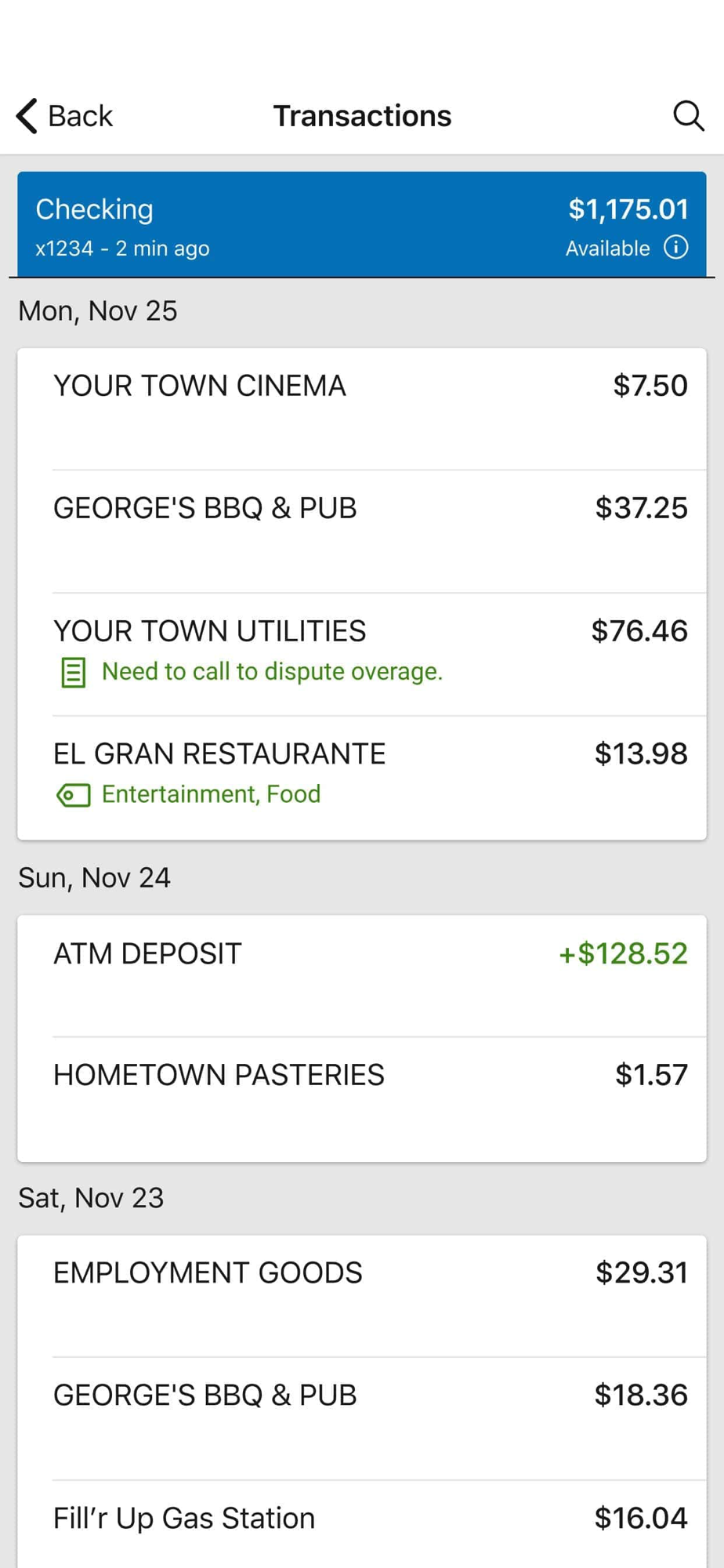The width and height of the screenshot is (724, 1568).
Task: Open the YOUR TOWN CINEMA transaction
Action: [x=361, y=408]
